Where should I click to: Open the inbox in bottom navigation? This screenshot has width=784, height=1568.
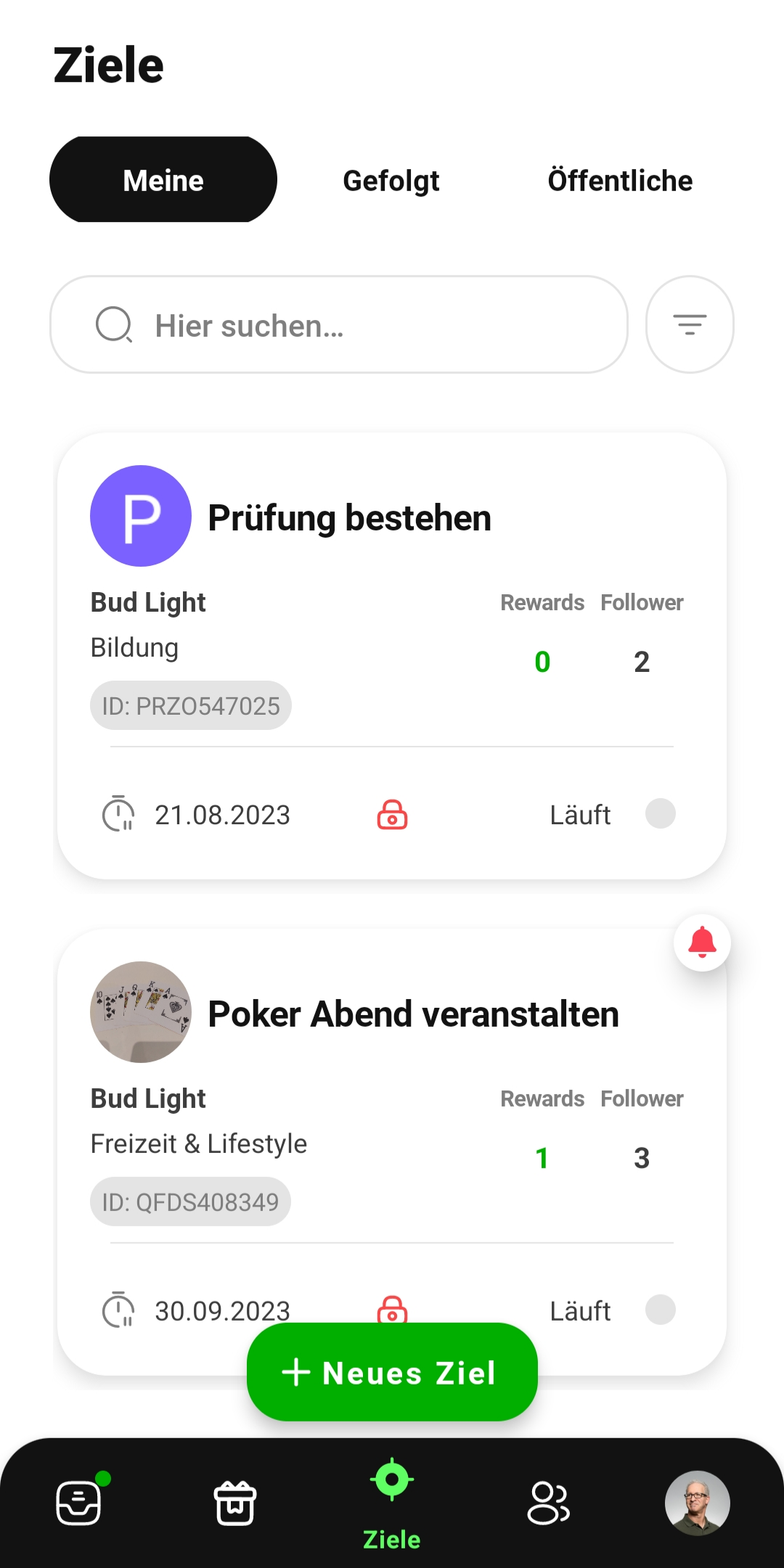78,1503
